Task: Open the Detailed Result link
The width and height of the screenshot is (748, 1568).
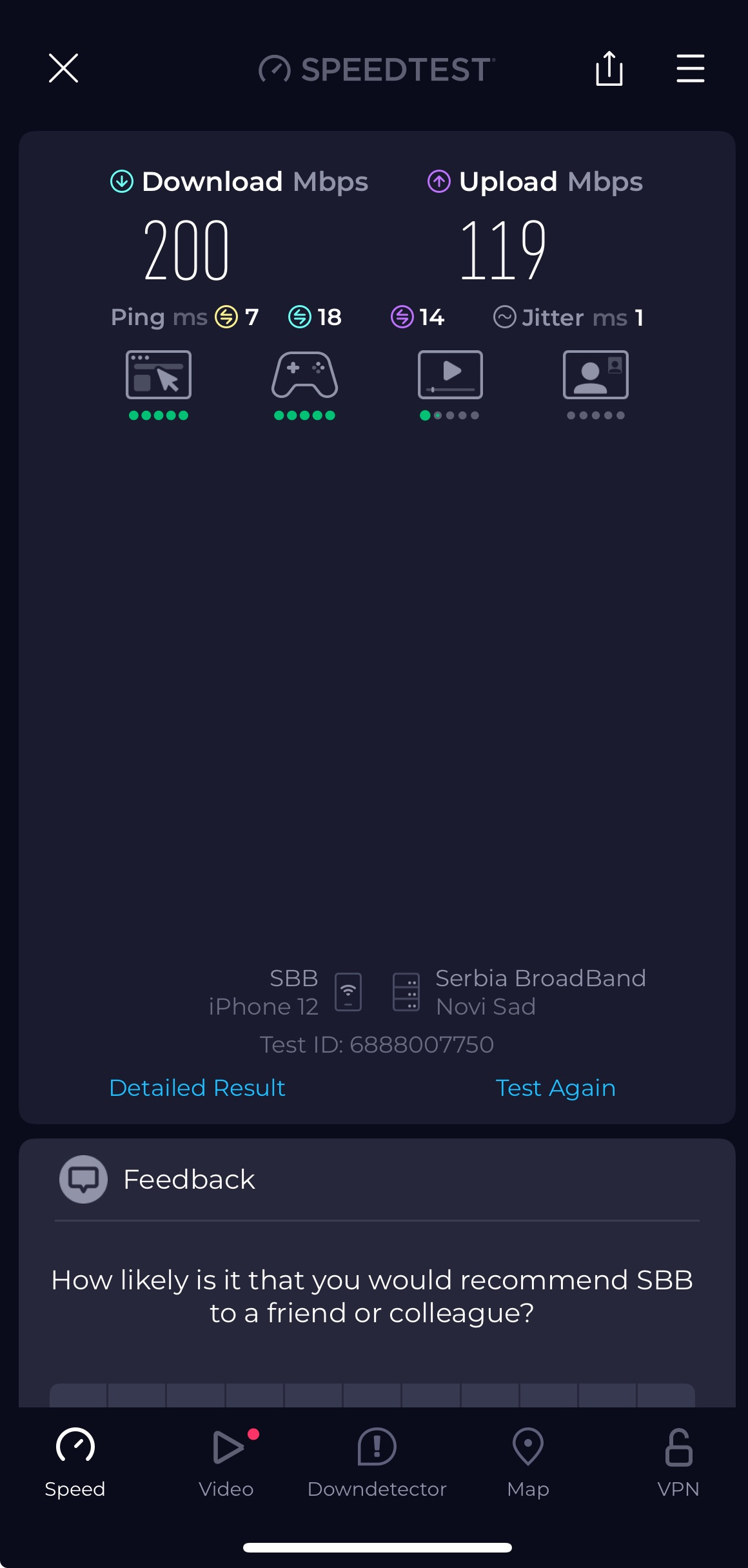Action: (x=197, y=1088)
